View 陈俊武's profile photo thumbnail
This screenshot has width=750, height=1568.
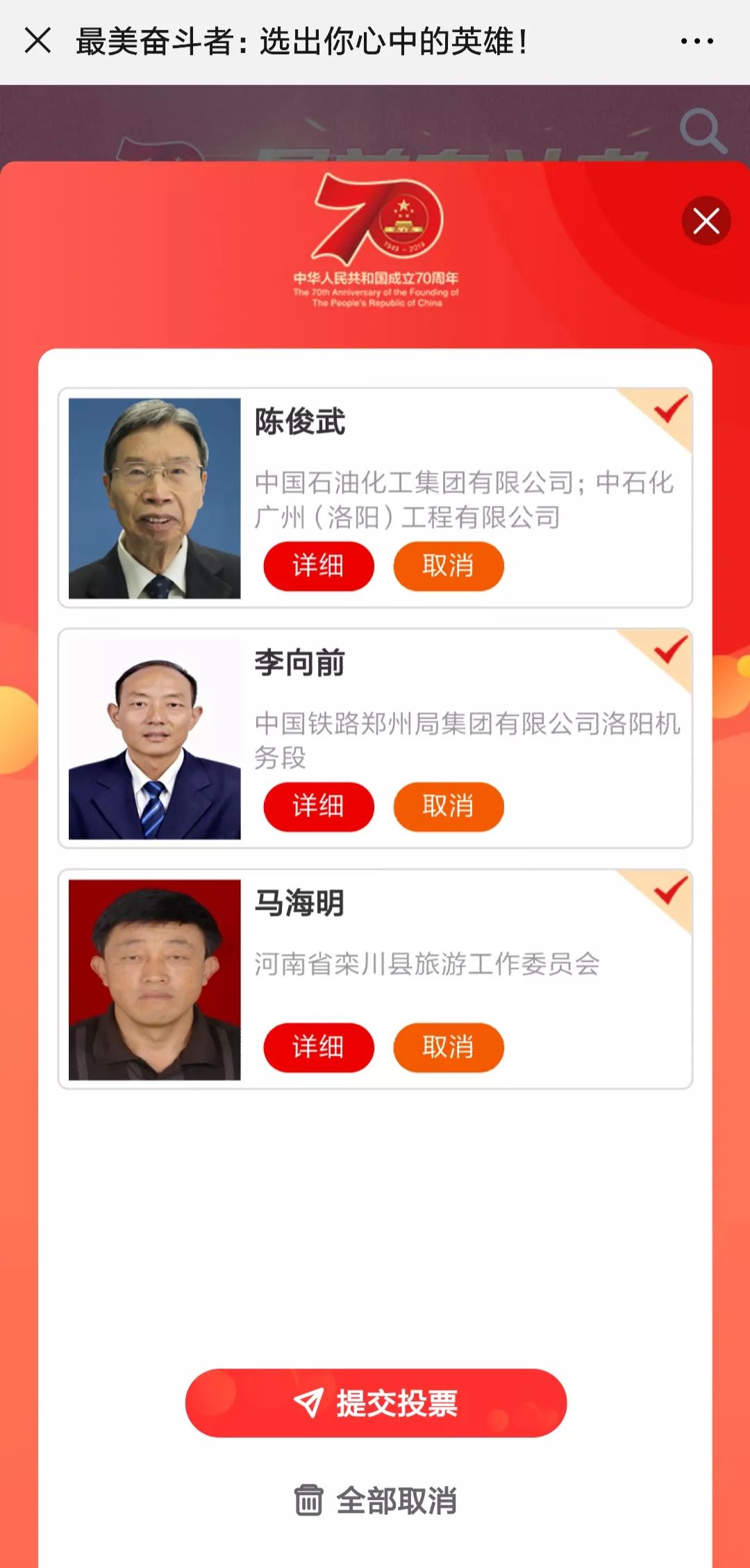pos(154,497)
